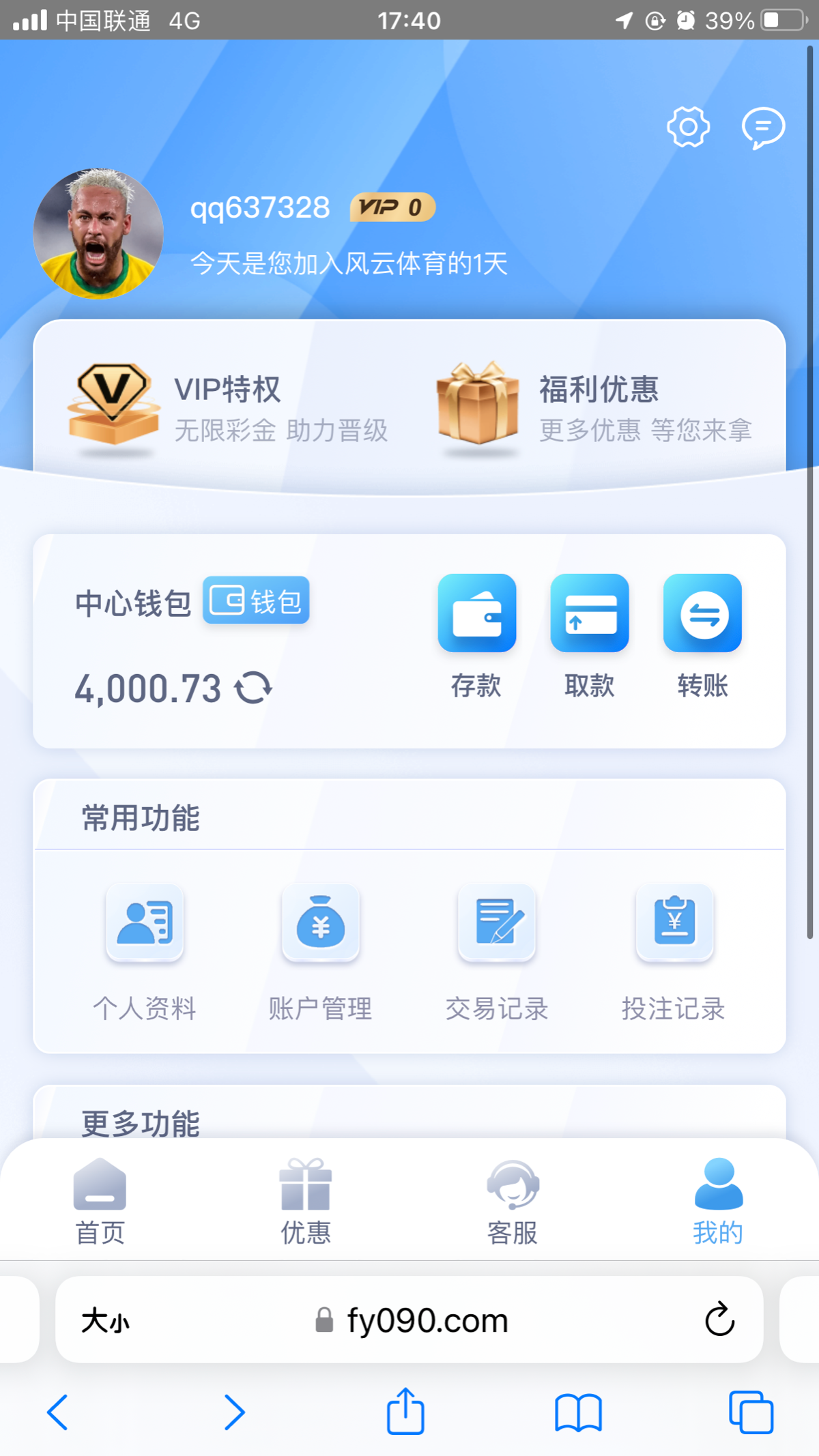The height and width of the screenshot is (1456, 819).
Task: Switch to the 首页 tab
Action: (x=100, y=1202)
